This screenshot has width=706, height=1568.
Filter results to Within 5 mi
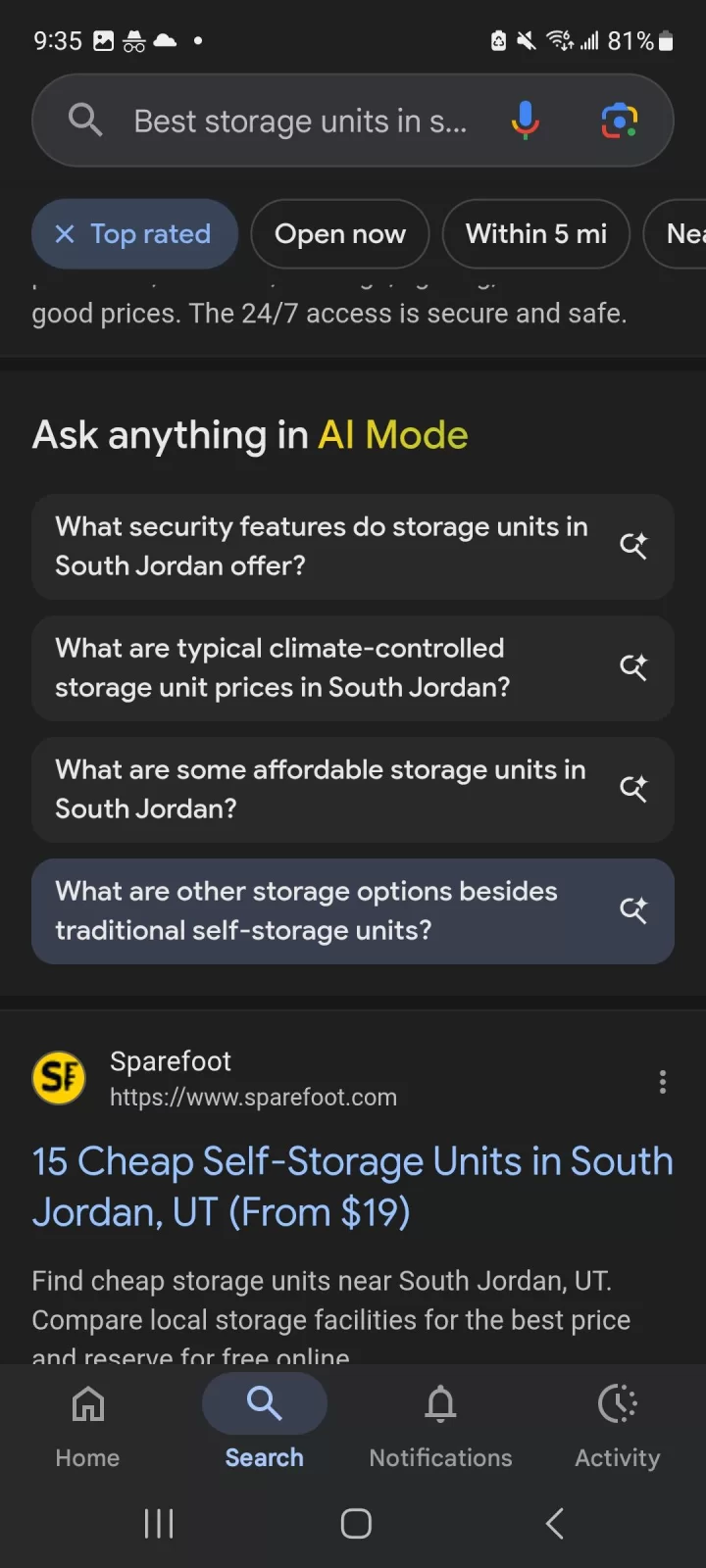click(x=535, y=234)
